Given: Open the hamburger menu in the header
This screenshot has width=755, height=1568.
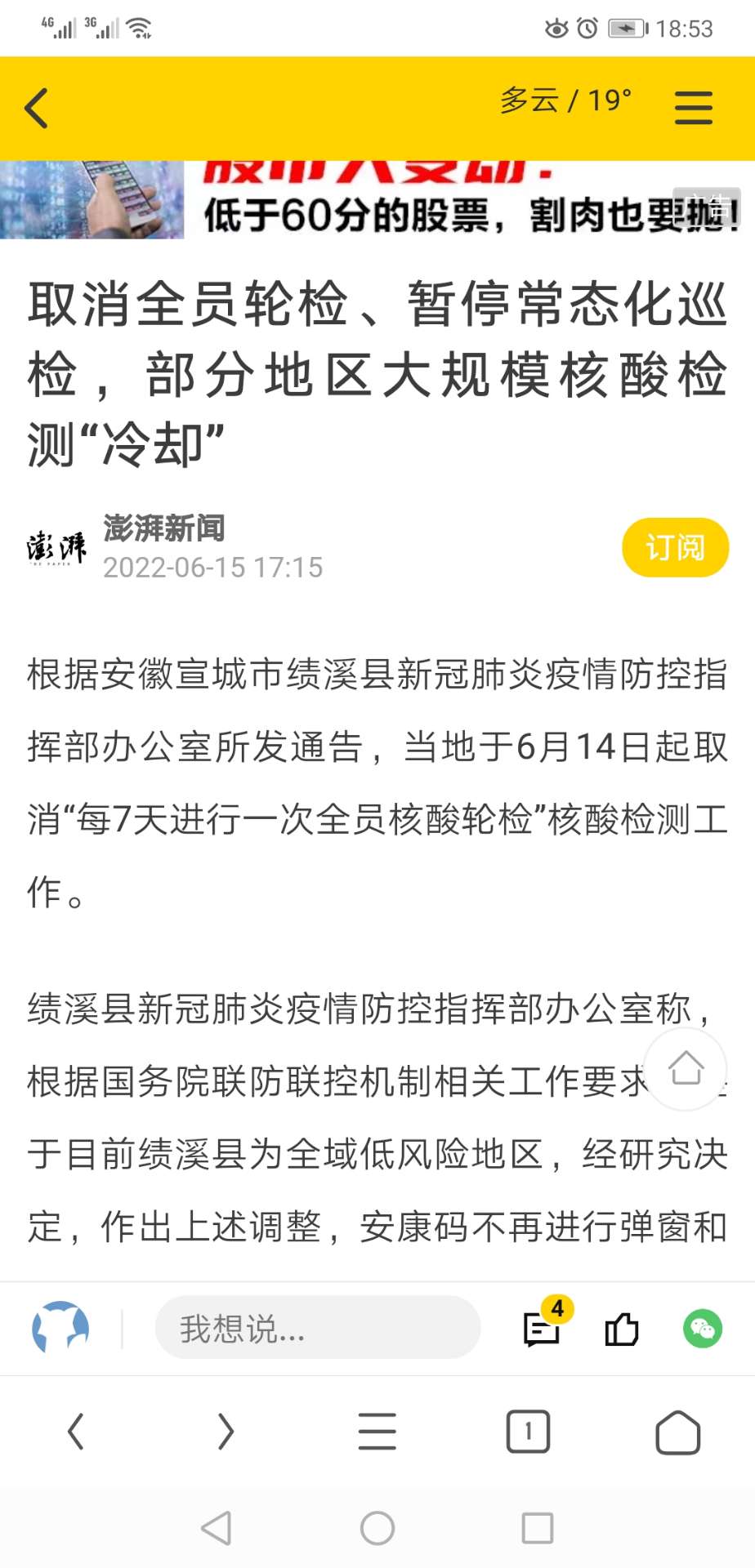Looking at the screenshot, I should pos(693,108).
